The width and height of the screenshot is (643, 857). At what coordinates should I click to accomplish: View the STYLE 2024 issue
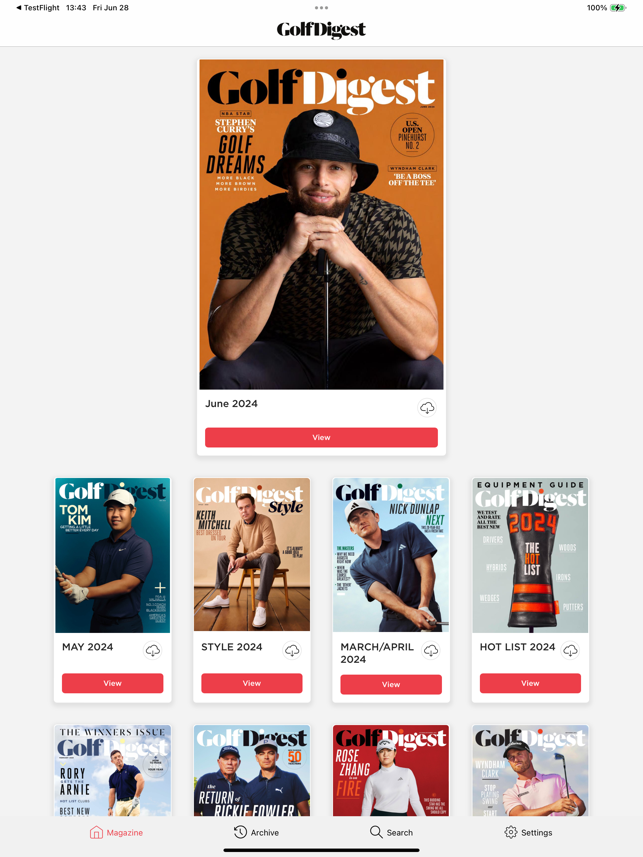coord(251,683)
